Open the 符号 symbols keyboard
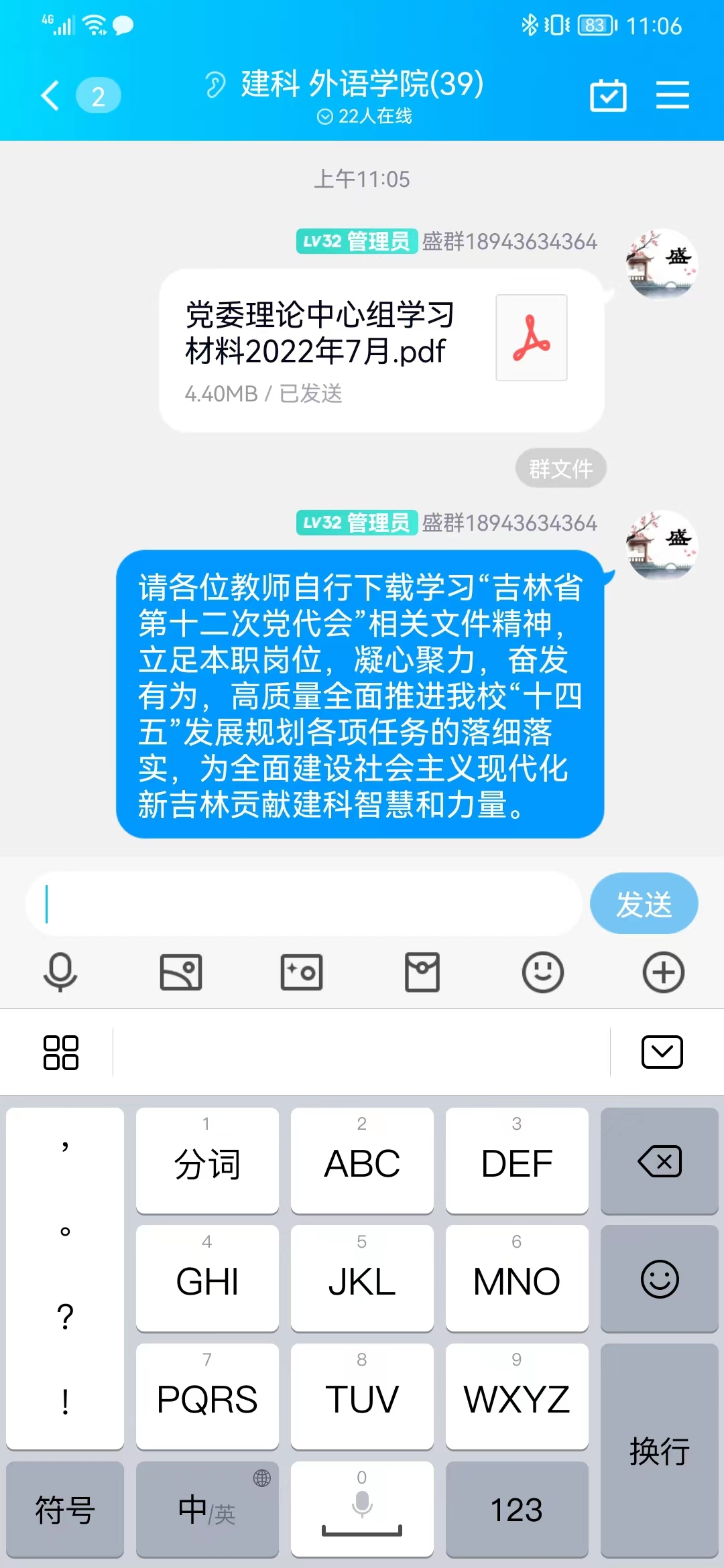 coord(65,1510)
